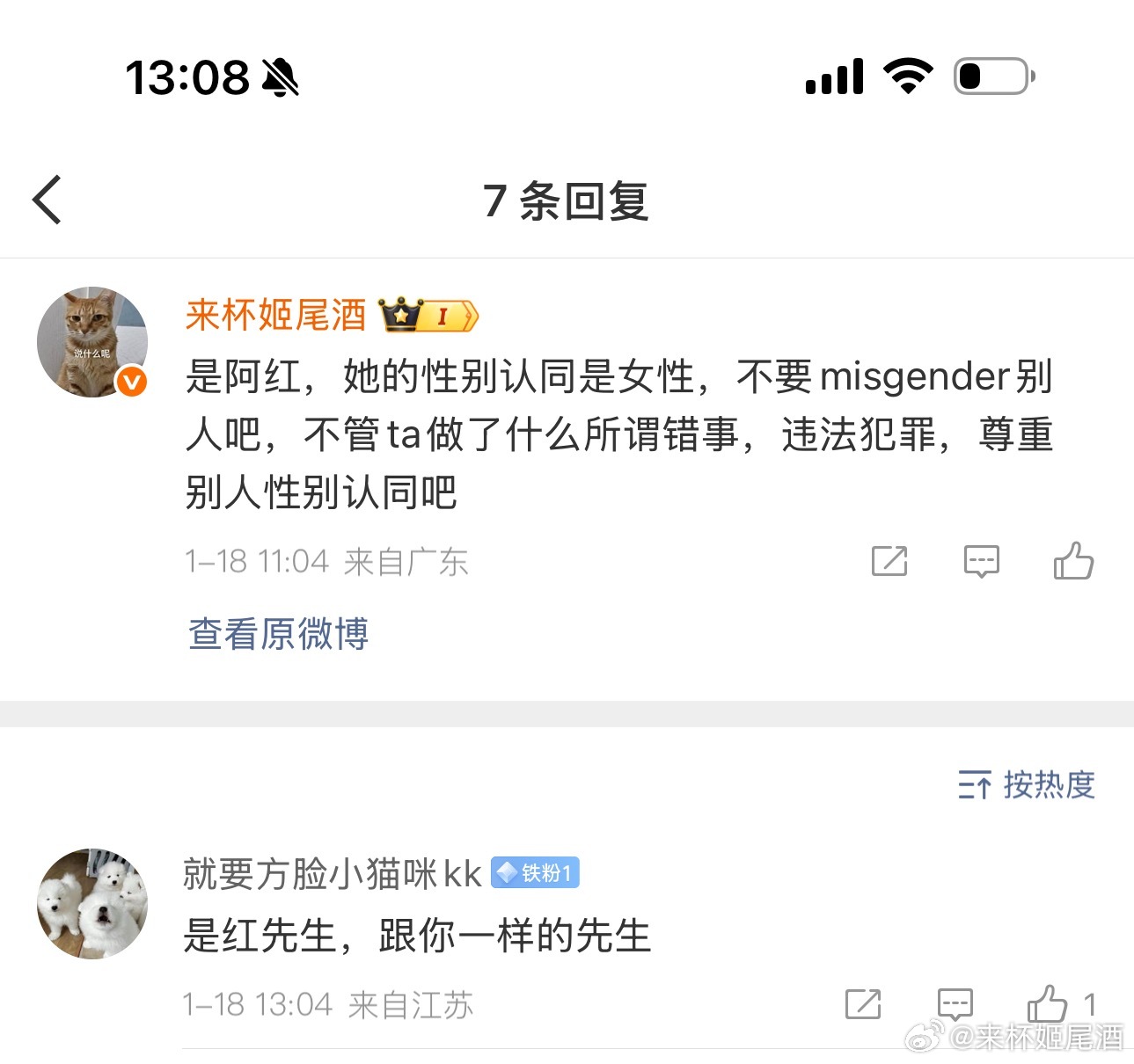Like the comment by 来杯姬尾酒
The width and height of the screenshot is (1134, 1064).
click(1073, 561)
